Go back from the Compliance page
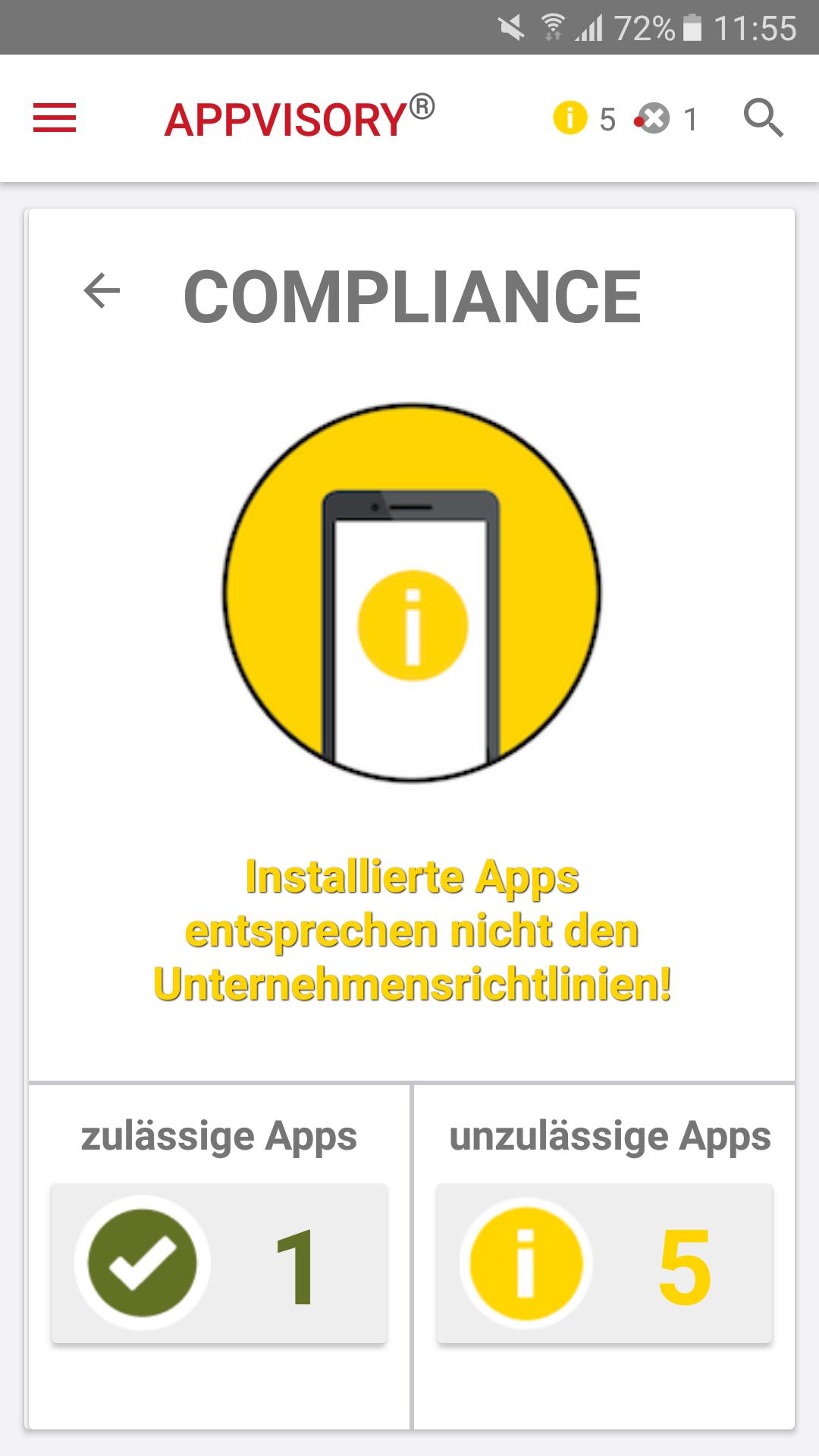The width and height of the screenshot is (819, 1456). point(102,291)
